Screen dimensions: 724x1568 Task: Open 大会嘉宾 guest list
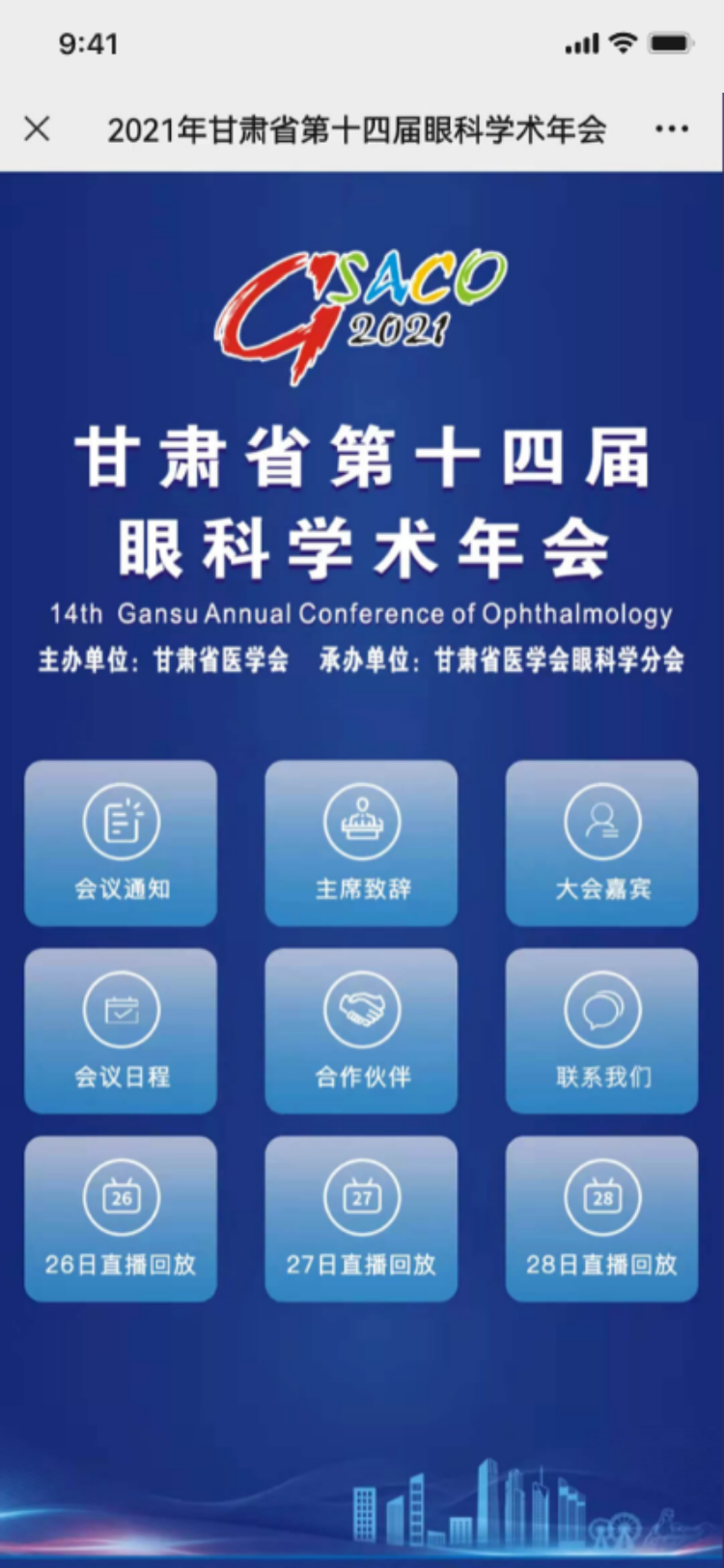tap(601, 843)
